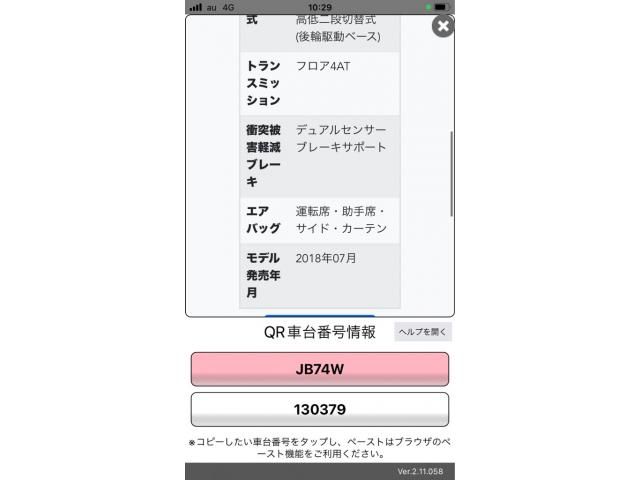The width and height of the screenshot is (640, 480).
Task: Close the vehicle spec popup
Action: [442, 27]
